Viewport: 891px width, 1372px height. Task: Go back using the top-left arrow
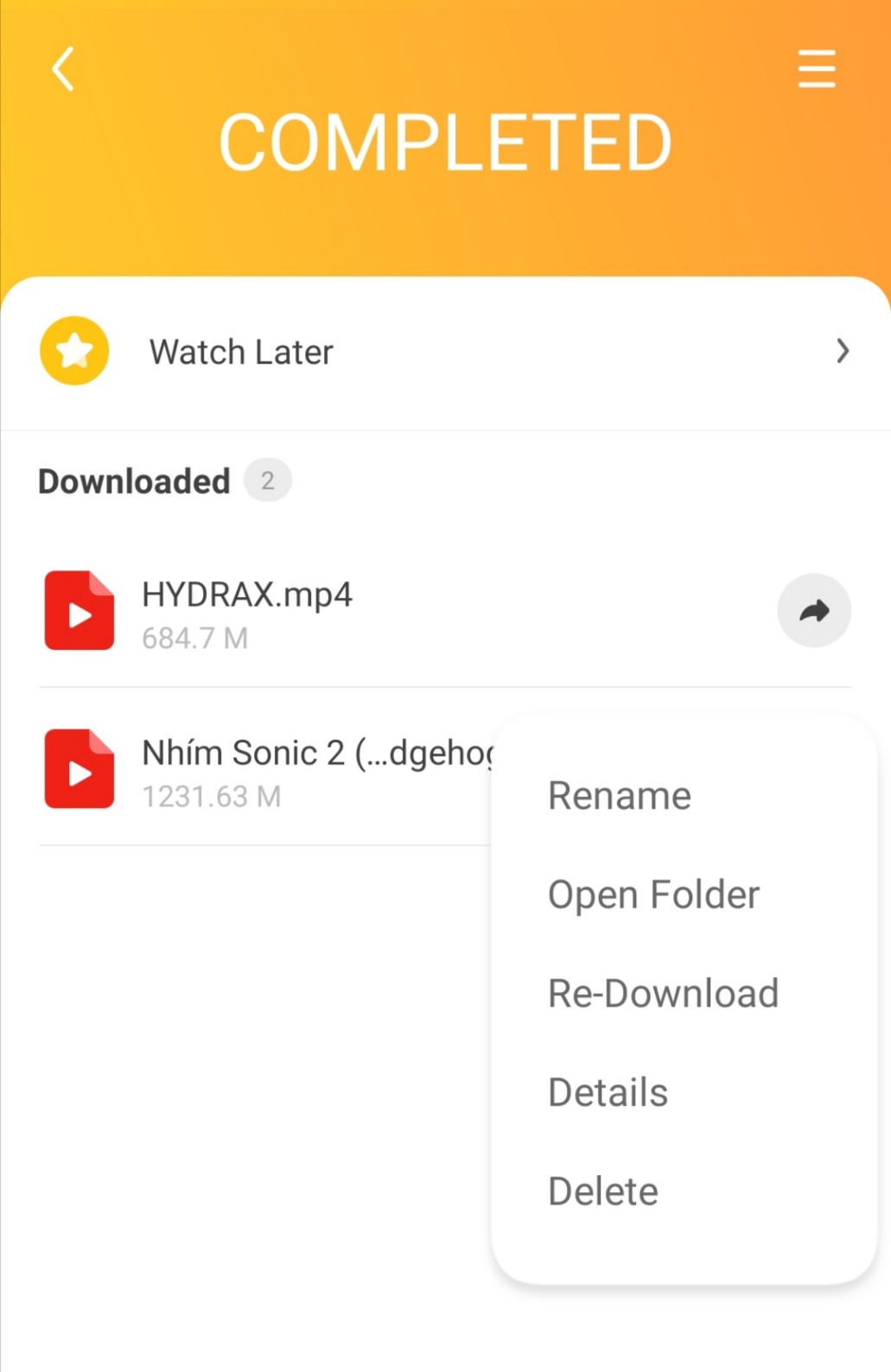coord(63,69)
